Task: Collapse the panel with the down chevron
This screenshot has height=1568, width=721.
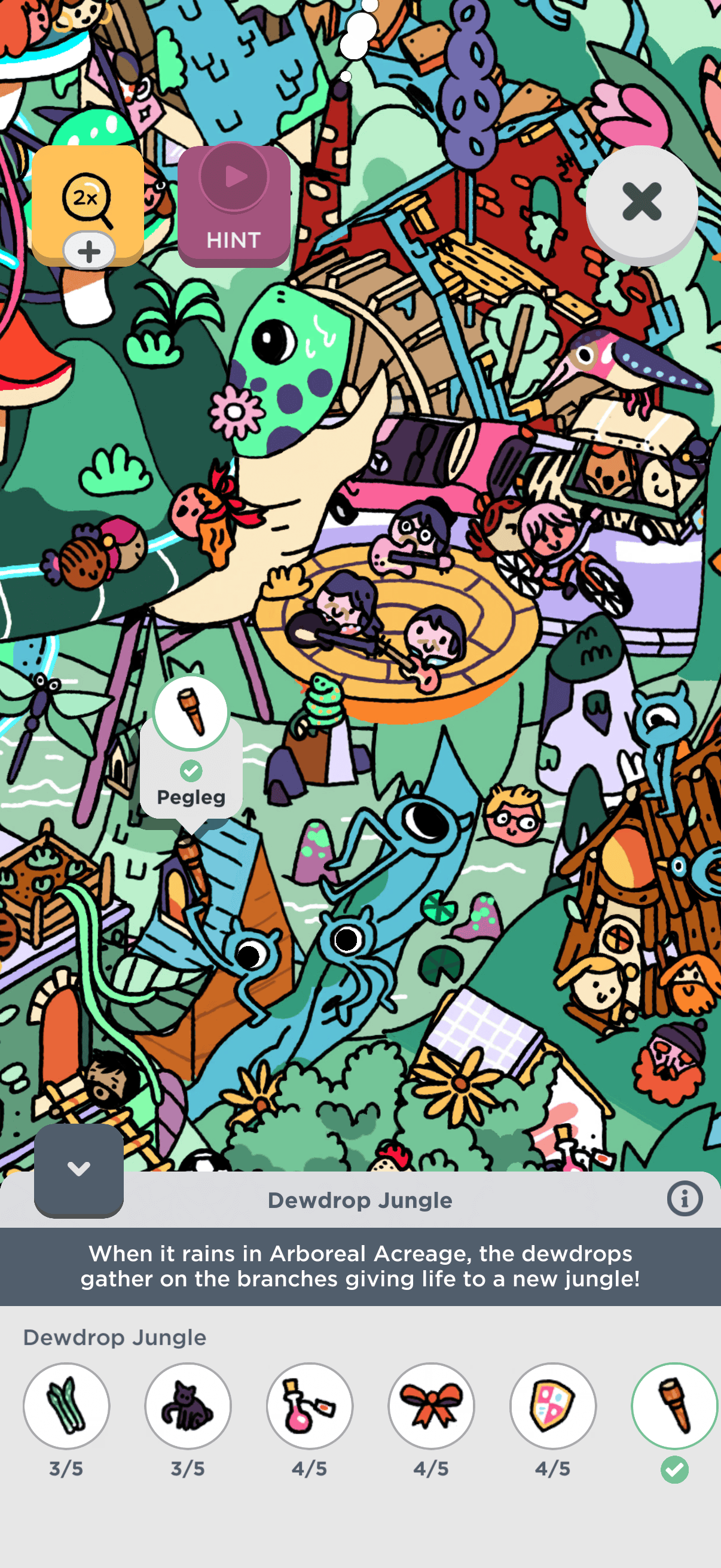Action: point(78,1169)
